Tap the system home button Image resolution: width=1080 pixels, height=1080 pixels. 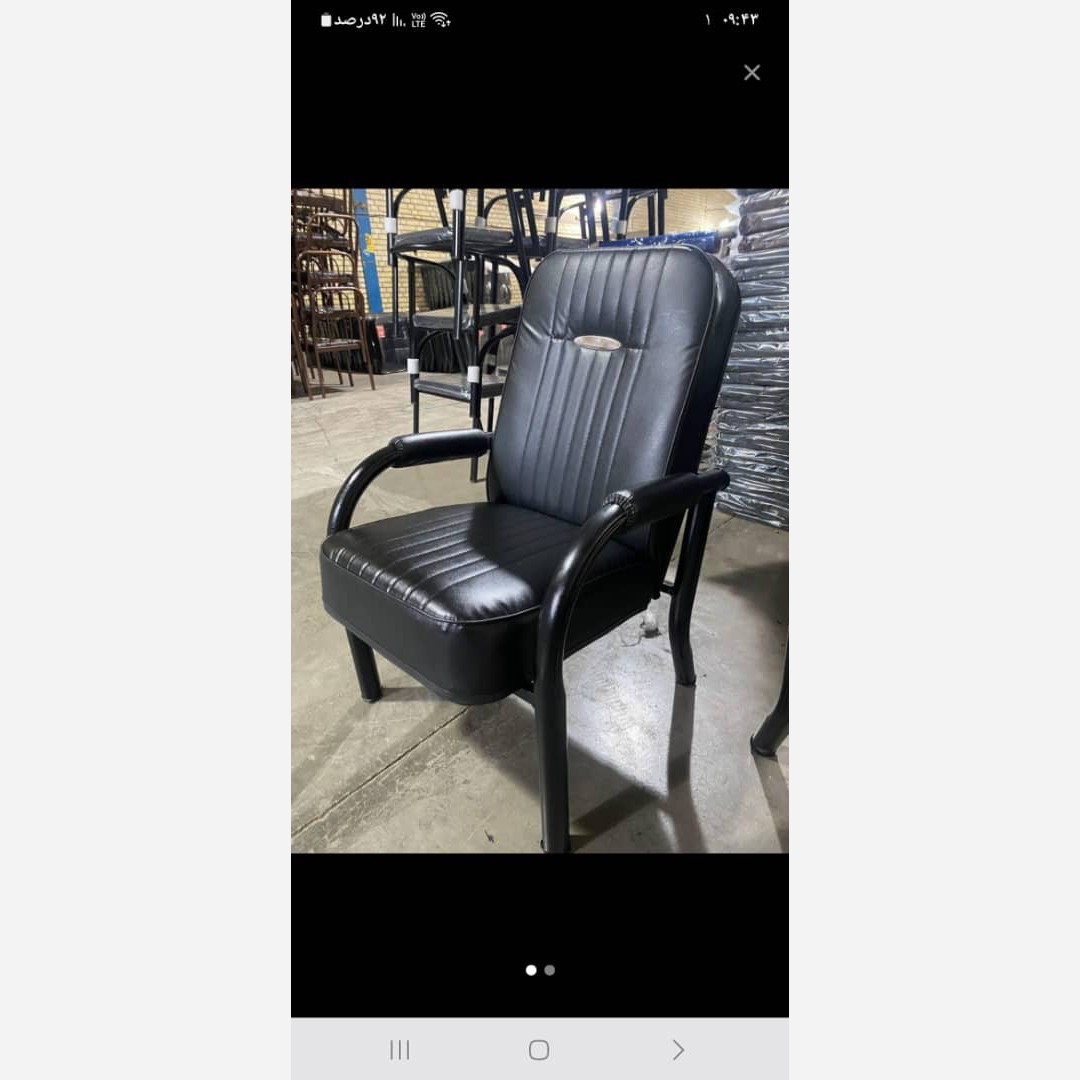point(539,1049)
